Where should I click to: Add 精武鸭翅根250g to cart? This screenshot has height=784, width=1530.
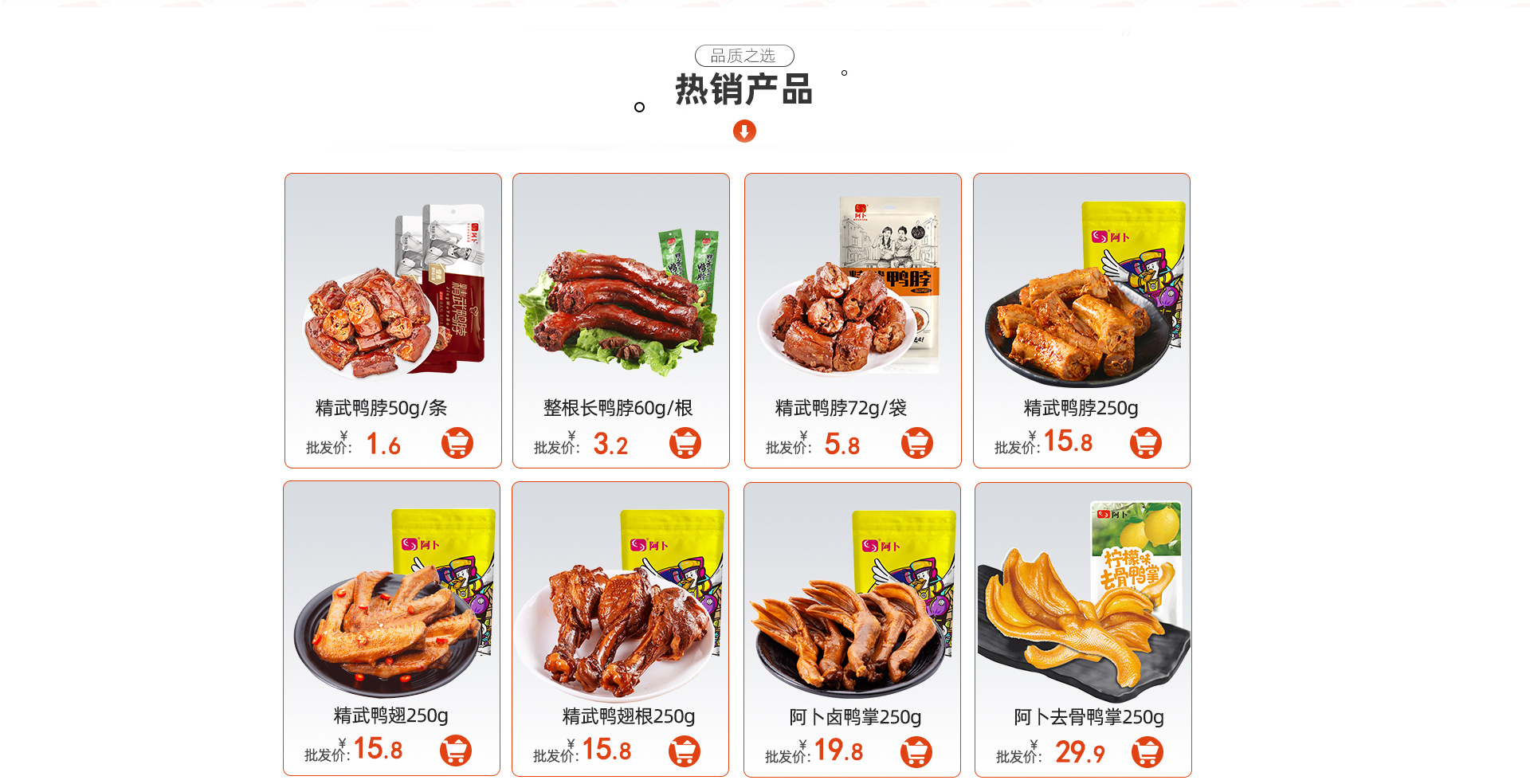[685, 751]
